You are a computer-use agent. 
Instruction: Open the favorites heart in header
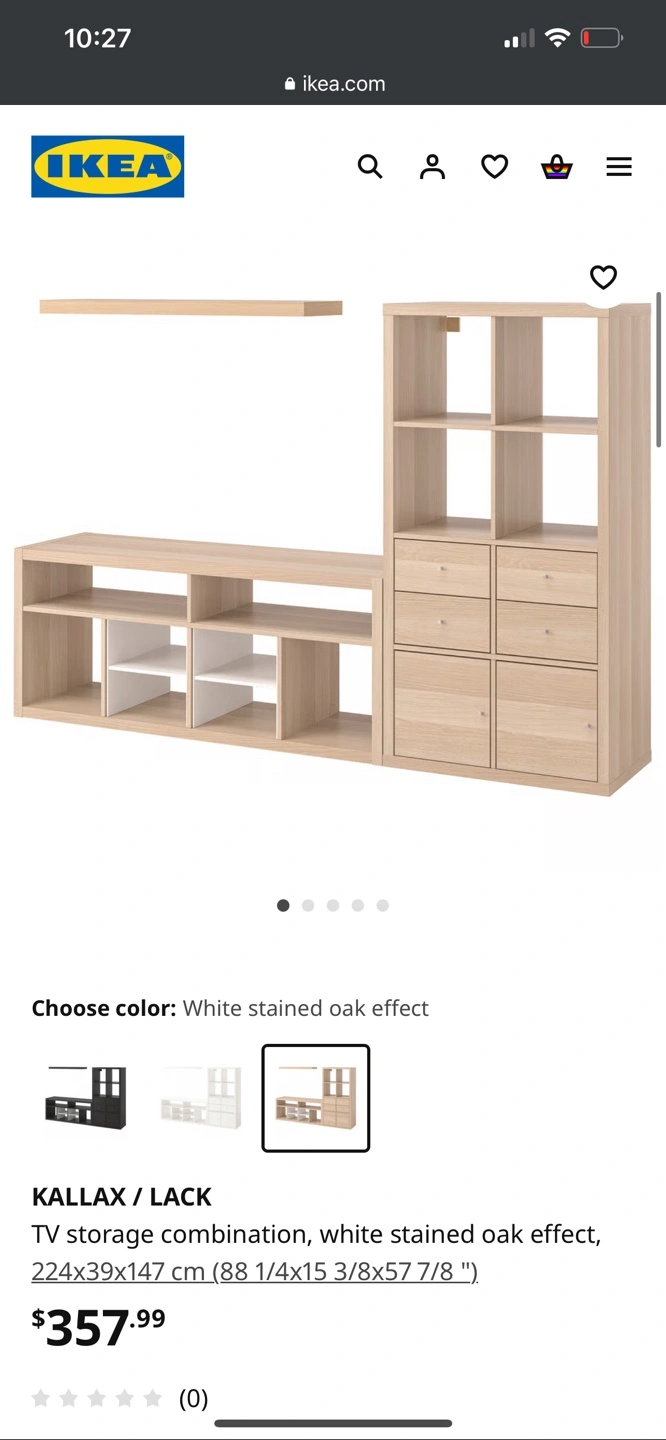(494, 166)
